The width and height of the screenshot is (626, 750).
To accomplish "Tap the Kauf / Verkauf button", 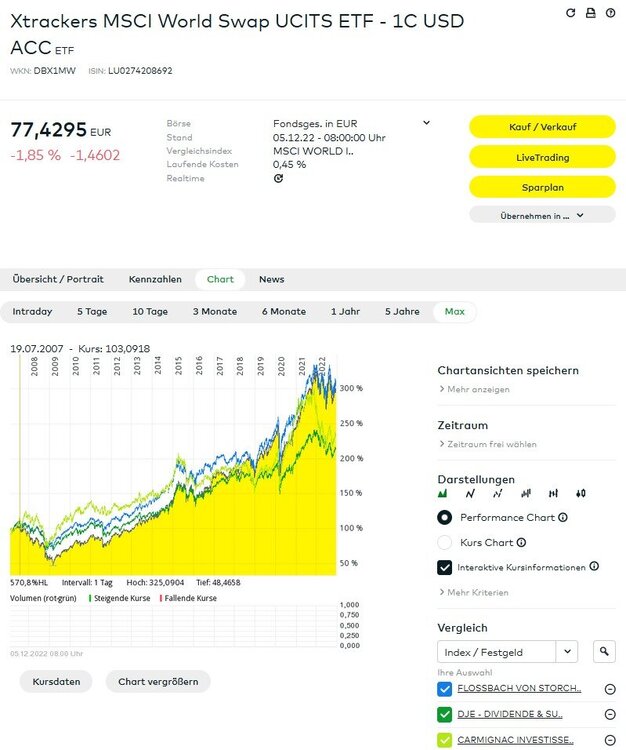I will (x=542, y=127).
